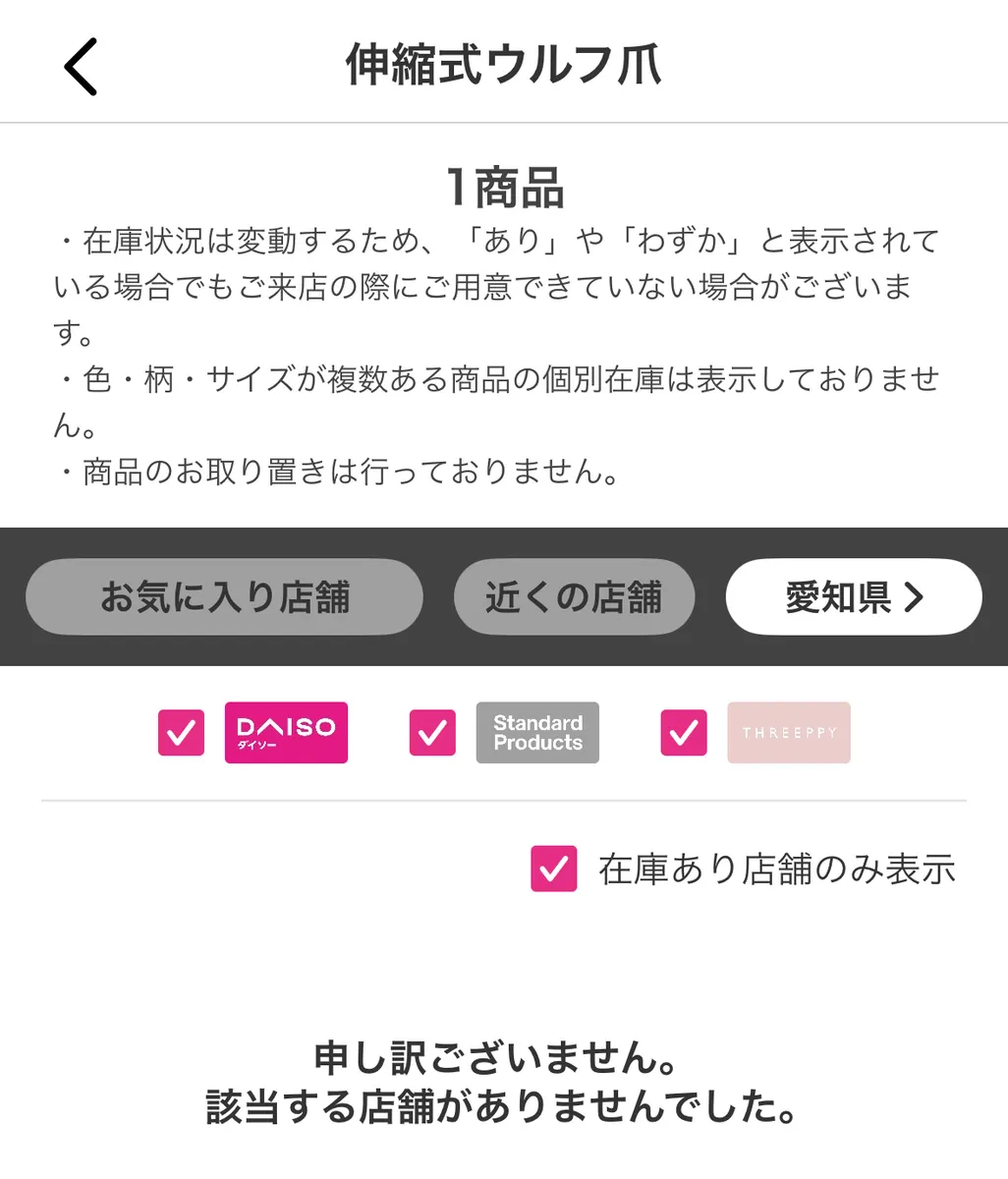Select the お気に入り店舗 filter
The height and width of the screenshot is (1179, 1008).
224,597
